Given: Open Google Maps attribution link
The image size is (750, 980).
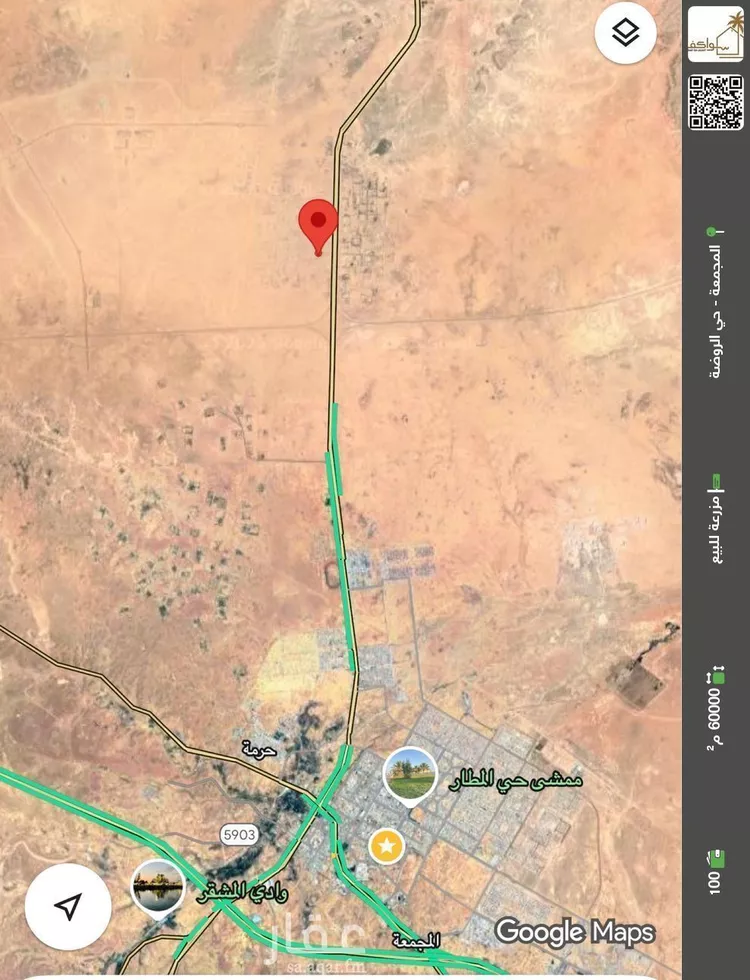Looking at the screenshot, I should point(573,932).
